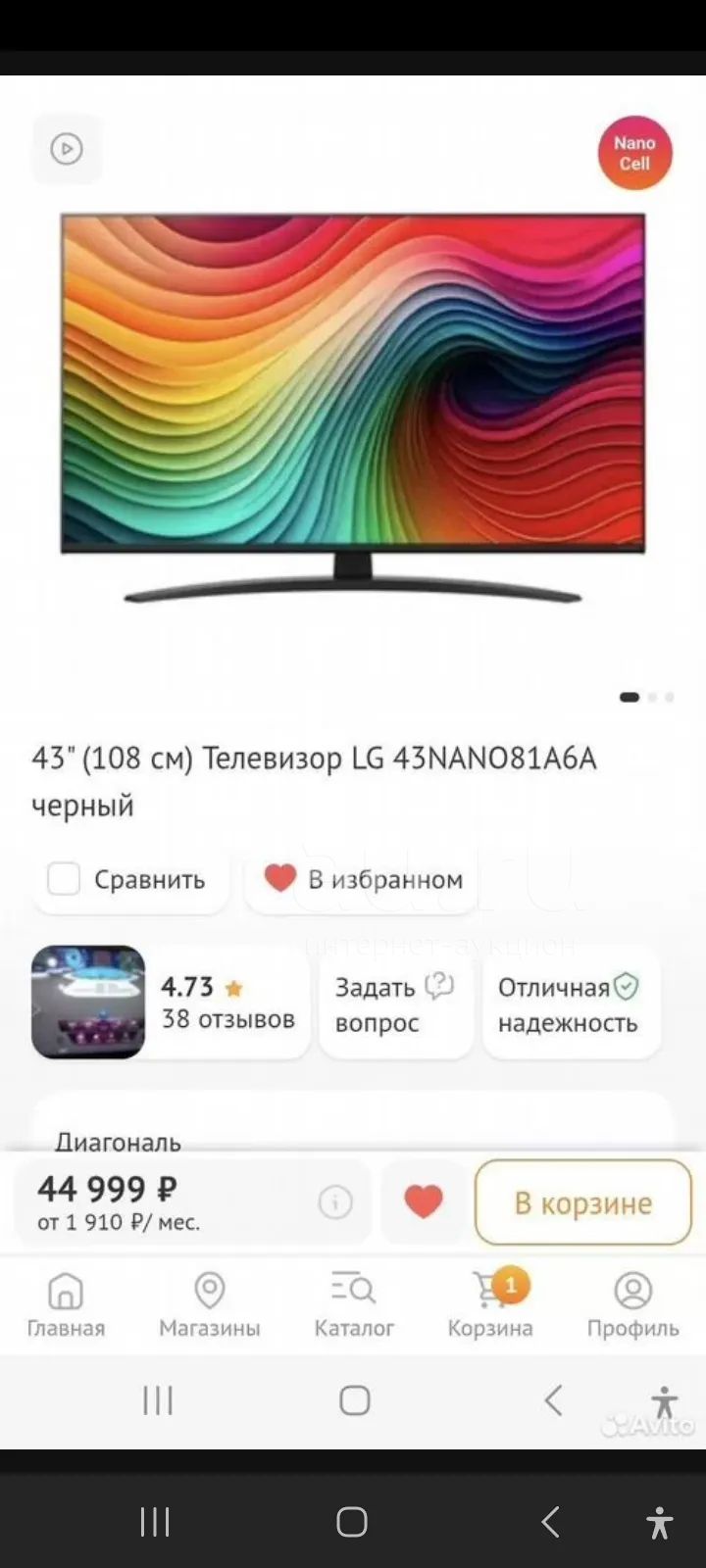Open the 38 отзывов rating card
Image resolution: width=706 pixels, height=1568 pixels.
tap(171, 1003)
